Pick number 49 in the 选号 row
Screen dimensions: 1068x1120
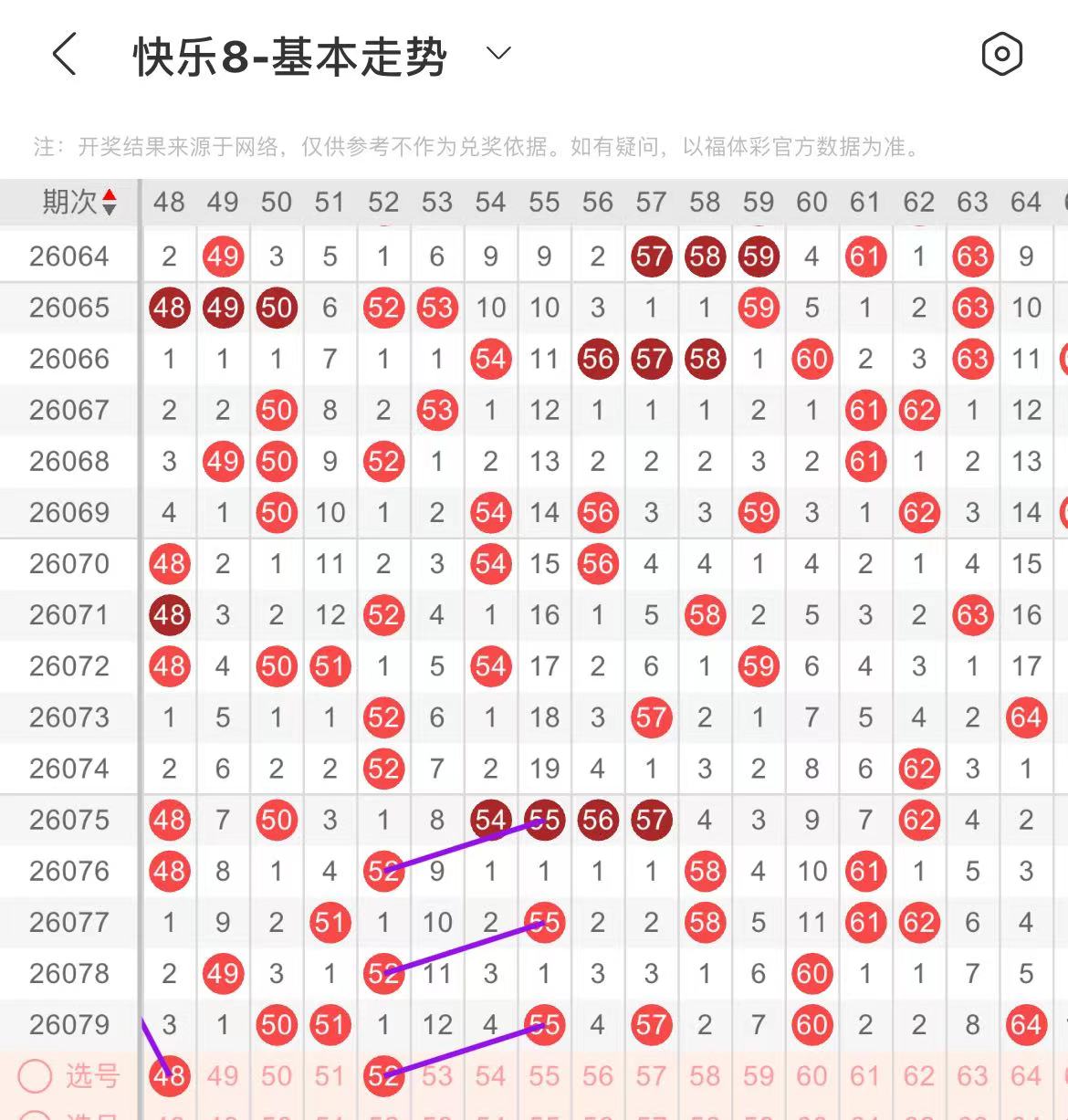[223, 1076]
